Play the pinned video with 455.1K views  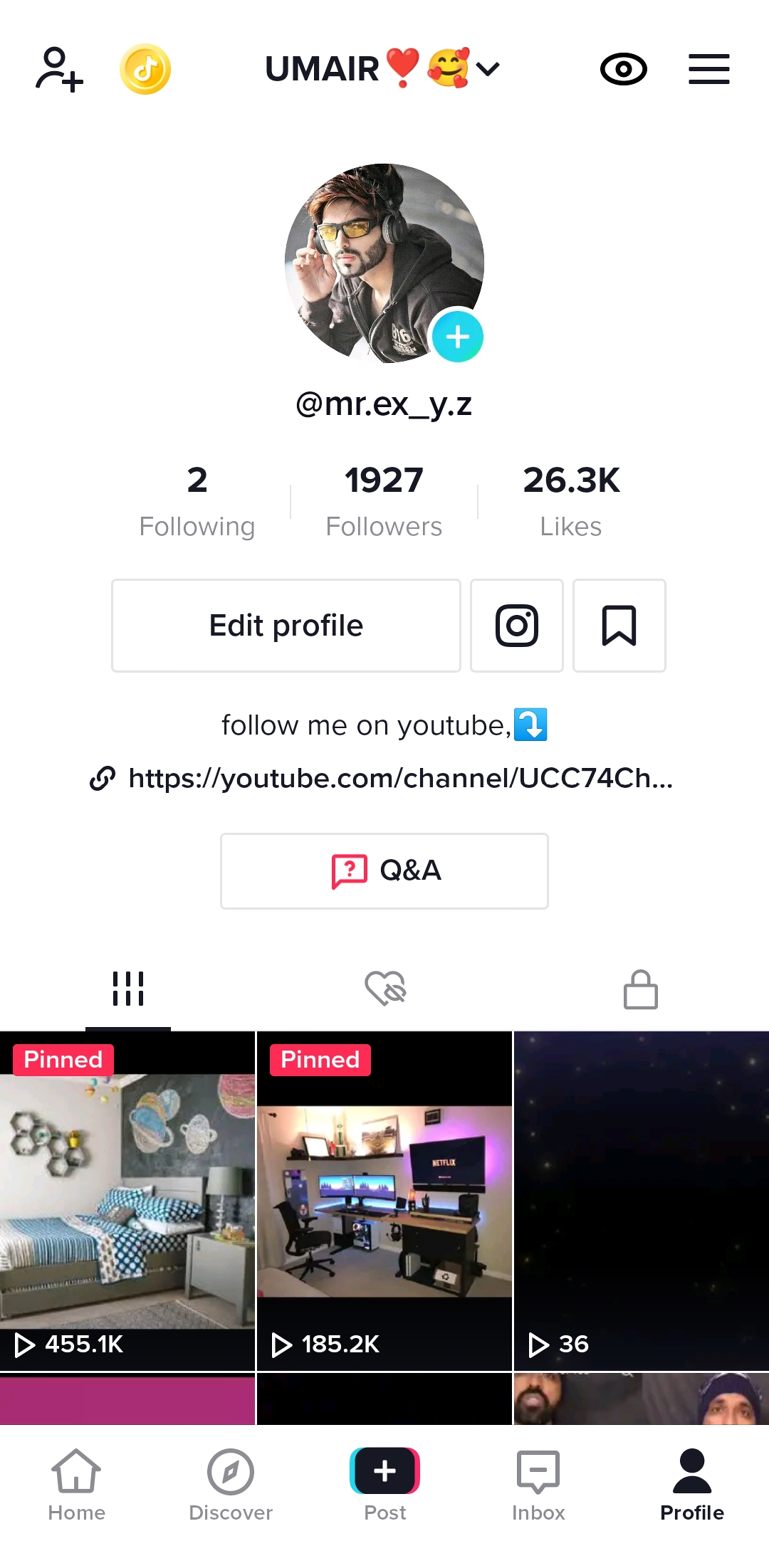[127, 1201]
